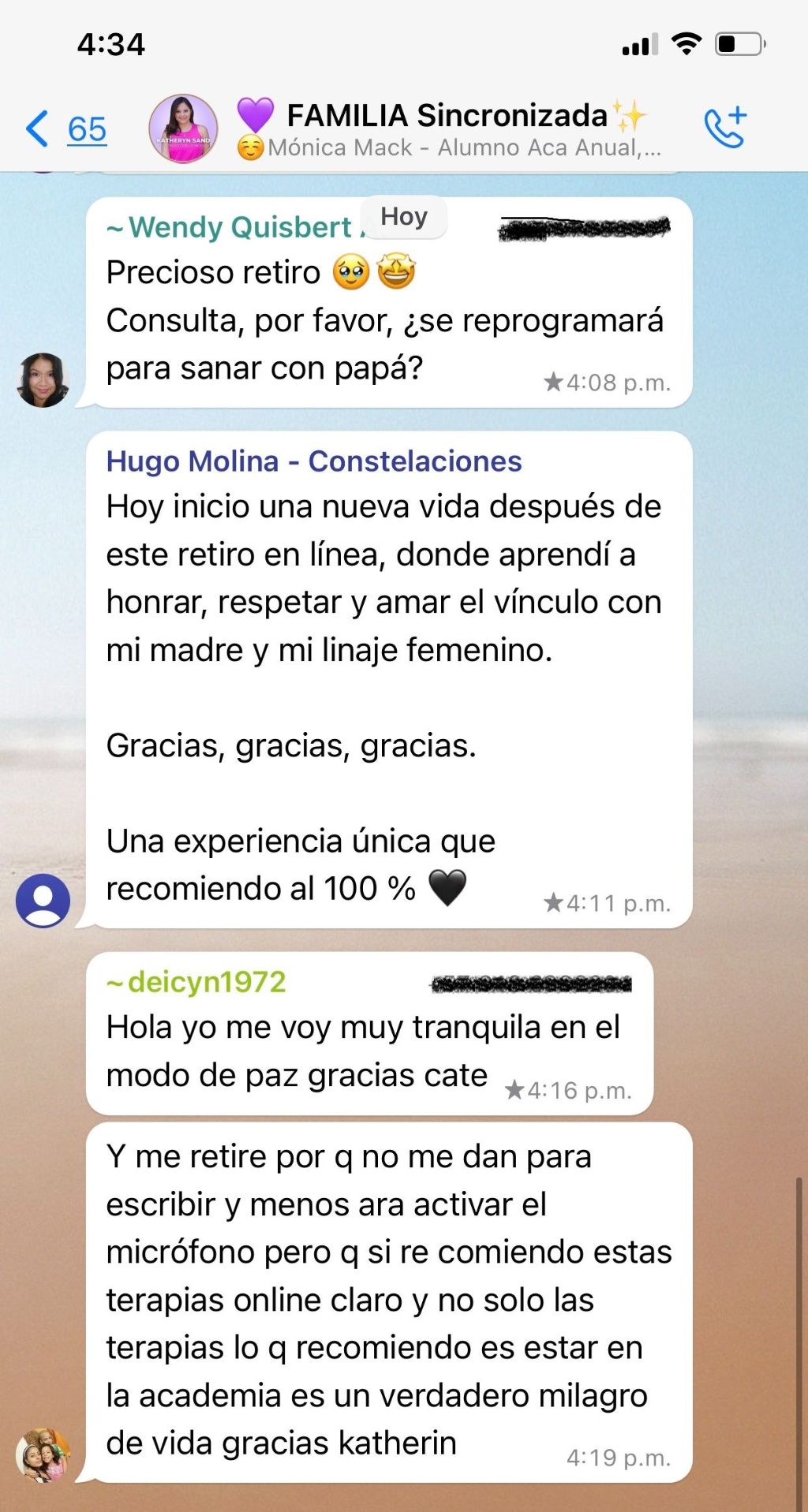Tap the sender name Hugo Molina - Constelaciones
The width and height of the screenshot is (808, 1512).
pyautogui.click(x=314, y=461)
